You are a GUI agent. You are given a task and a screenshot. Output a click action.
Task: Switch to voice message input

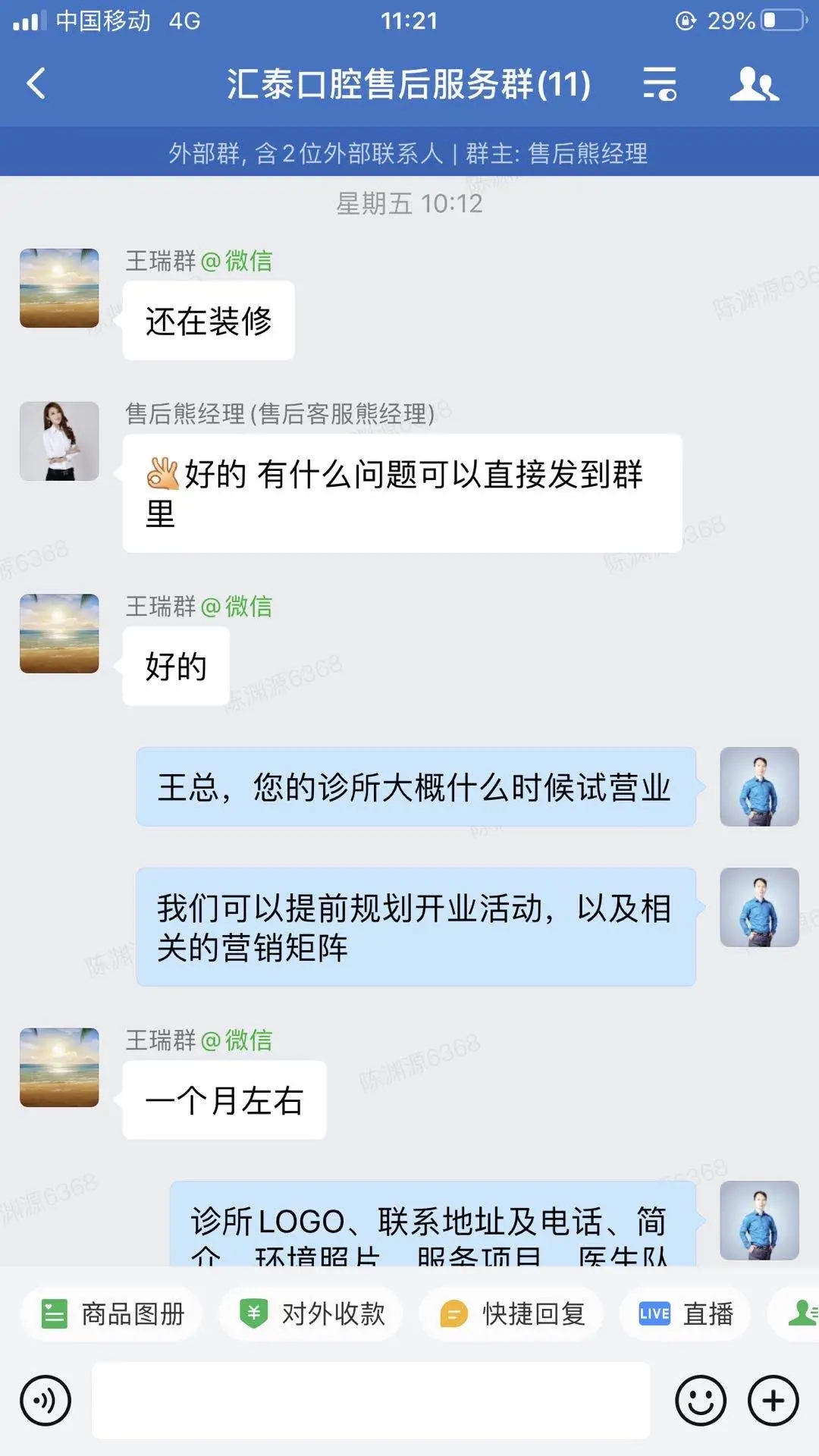coord(45,1401)
